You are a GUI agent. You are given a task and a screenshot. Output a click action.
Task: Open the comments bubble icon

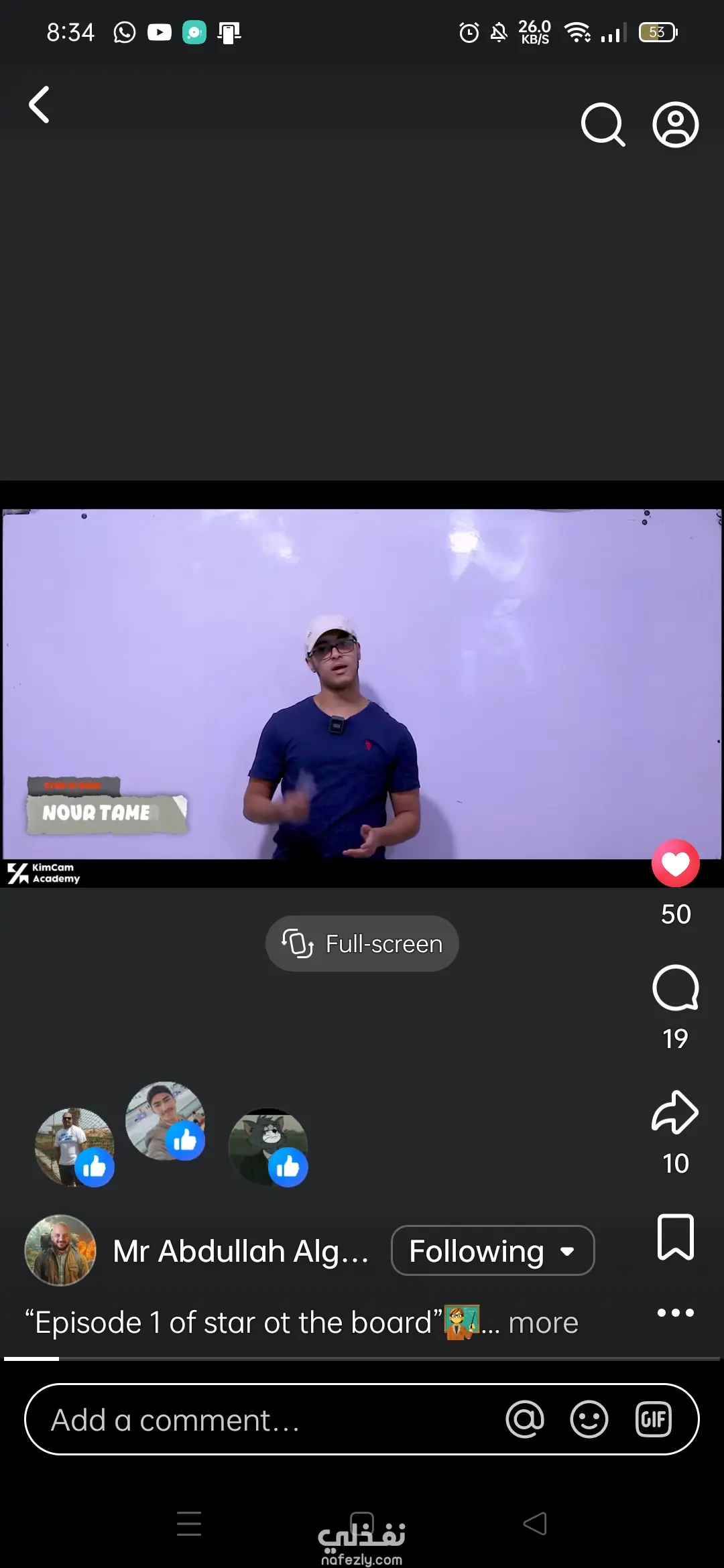(x=675, y=988)
